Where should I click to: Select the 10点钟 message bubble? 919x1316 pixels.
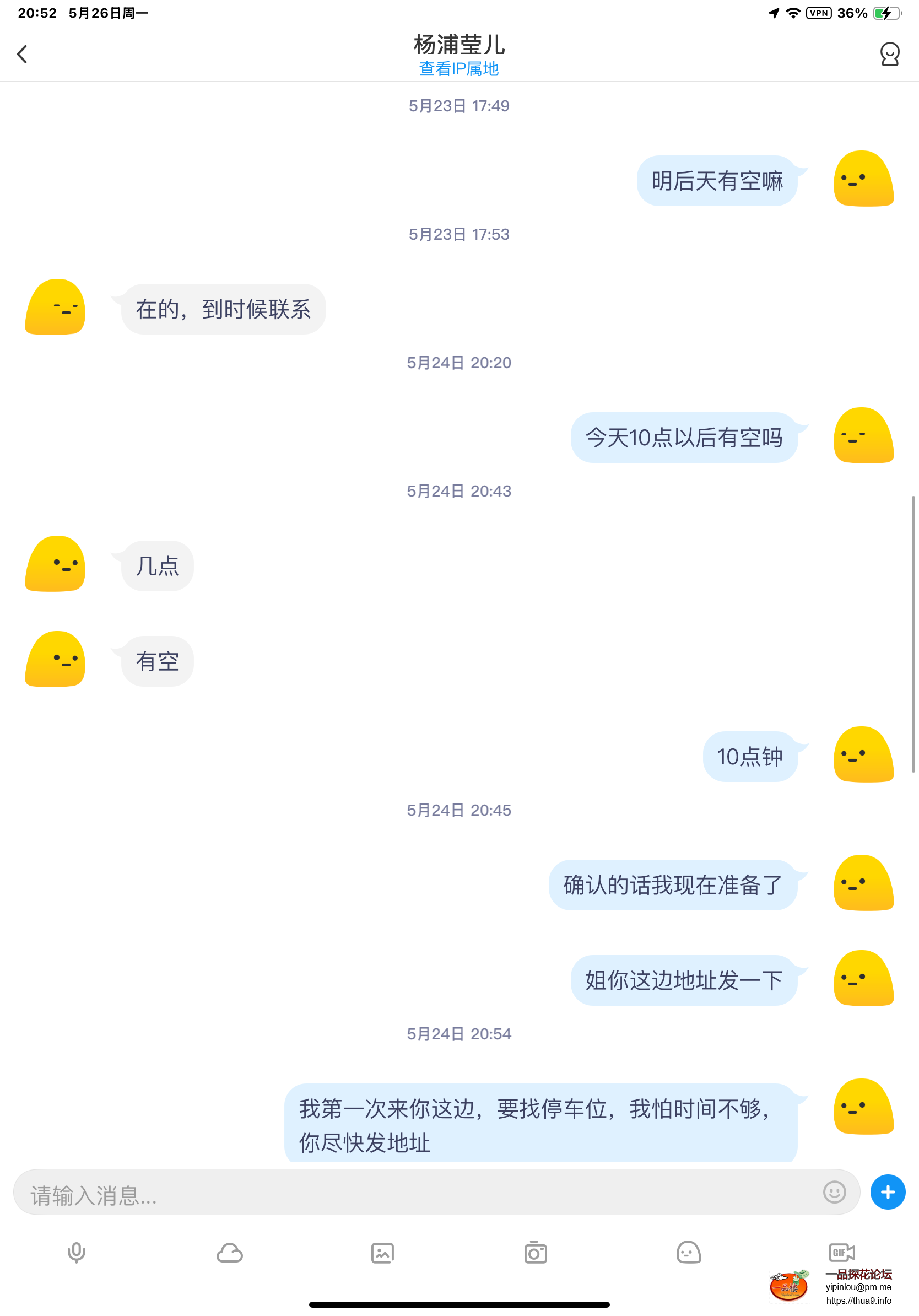click(752, 756)
